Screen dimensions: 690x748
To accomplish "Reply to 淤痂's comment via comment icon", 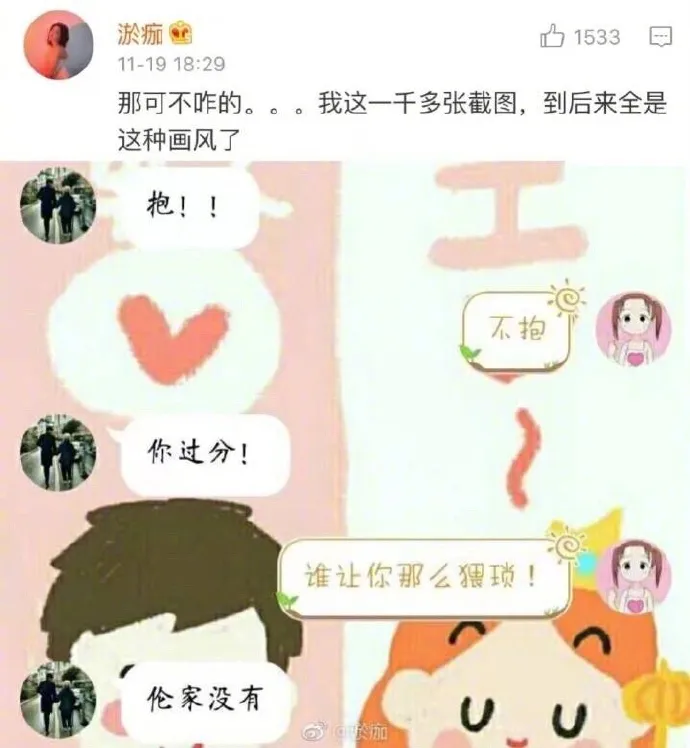I will [x=663, y=38].
